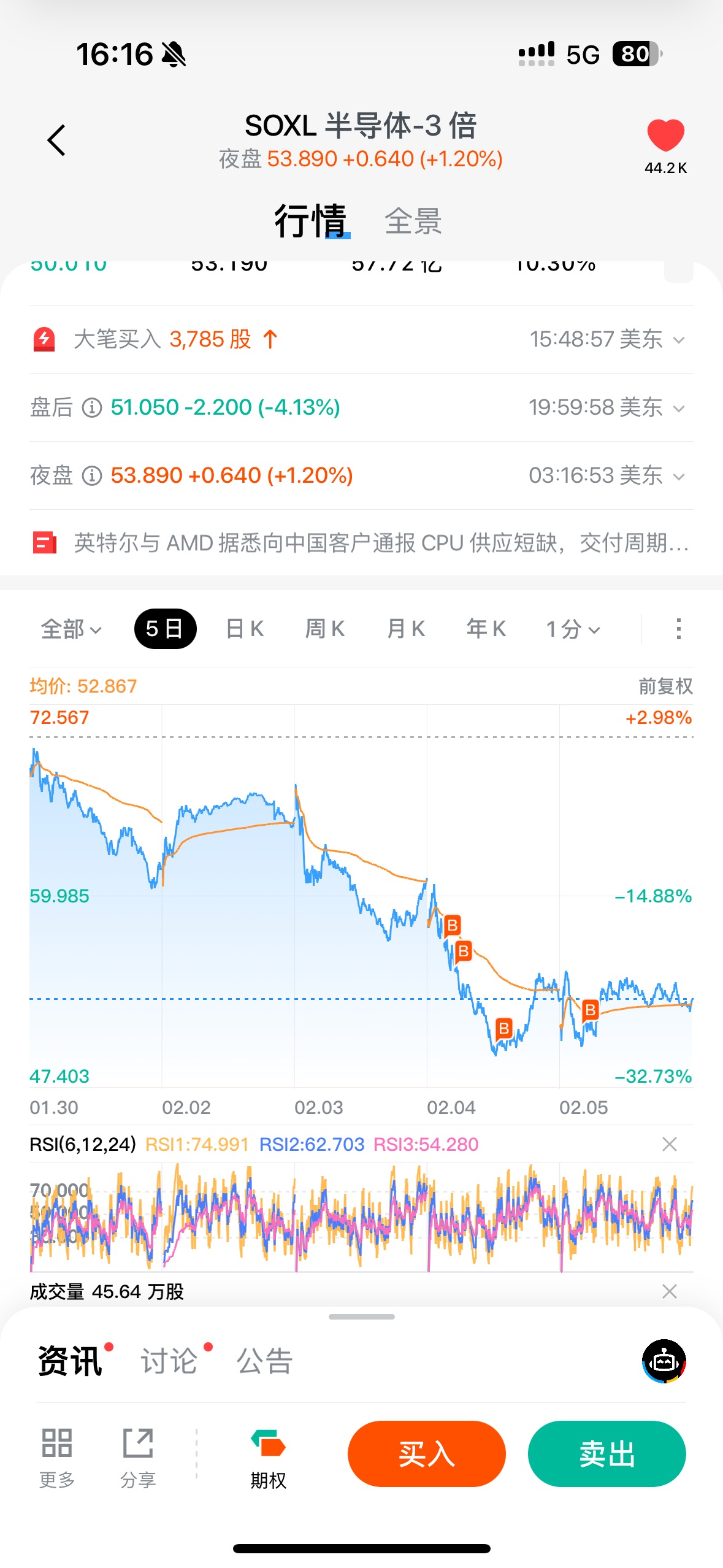Tap the green 卖出 sell button
This screenshot has height=1568, width=723.
pos(606,1453)
